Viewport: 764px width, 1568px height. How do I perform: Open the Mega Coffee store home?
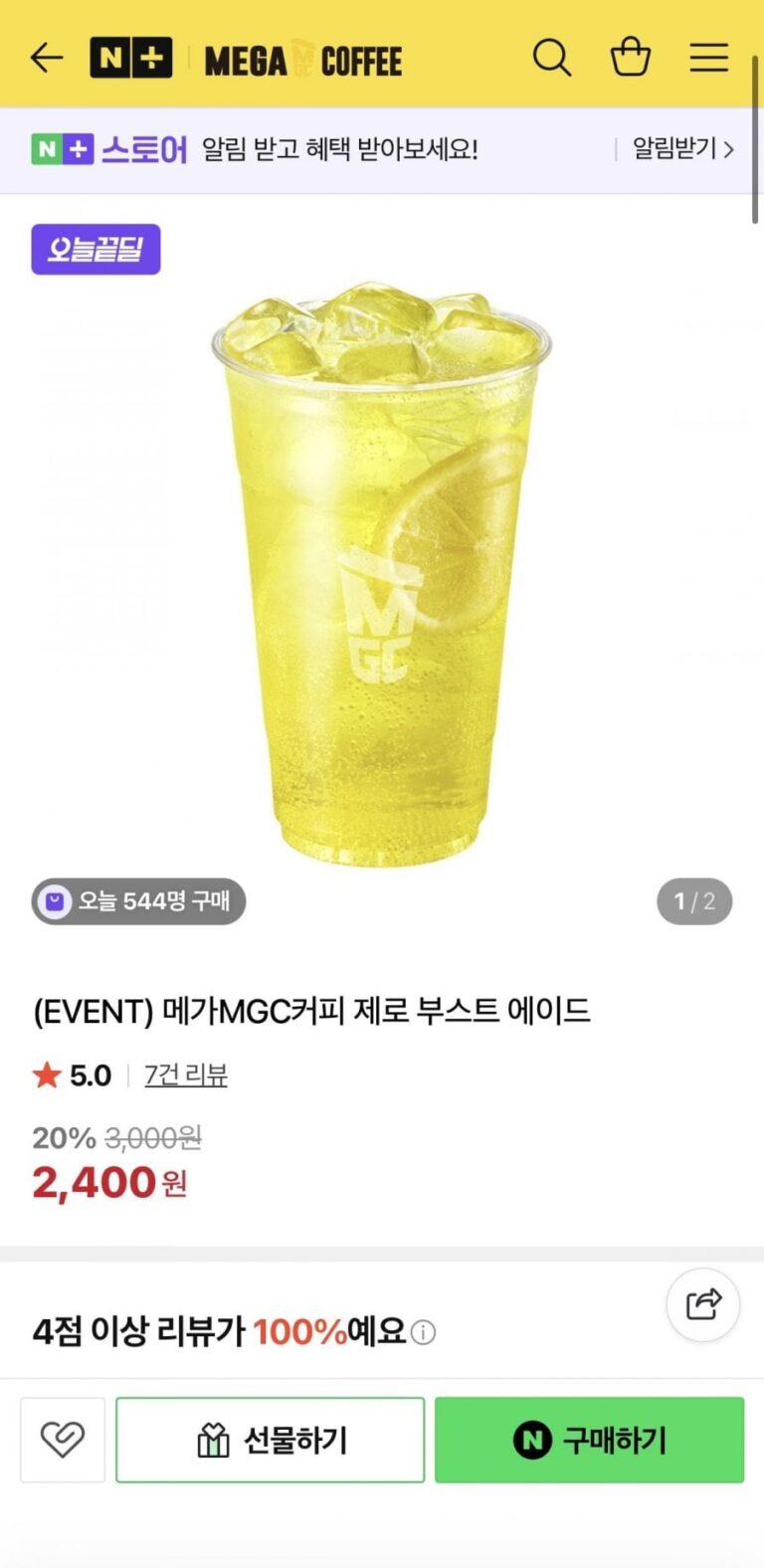click(303, 60)
